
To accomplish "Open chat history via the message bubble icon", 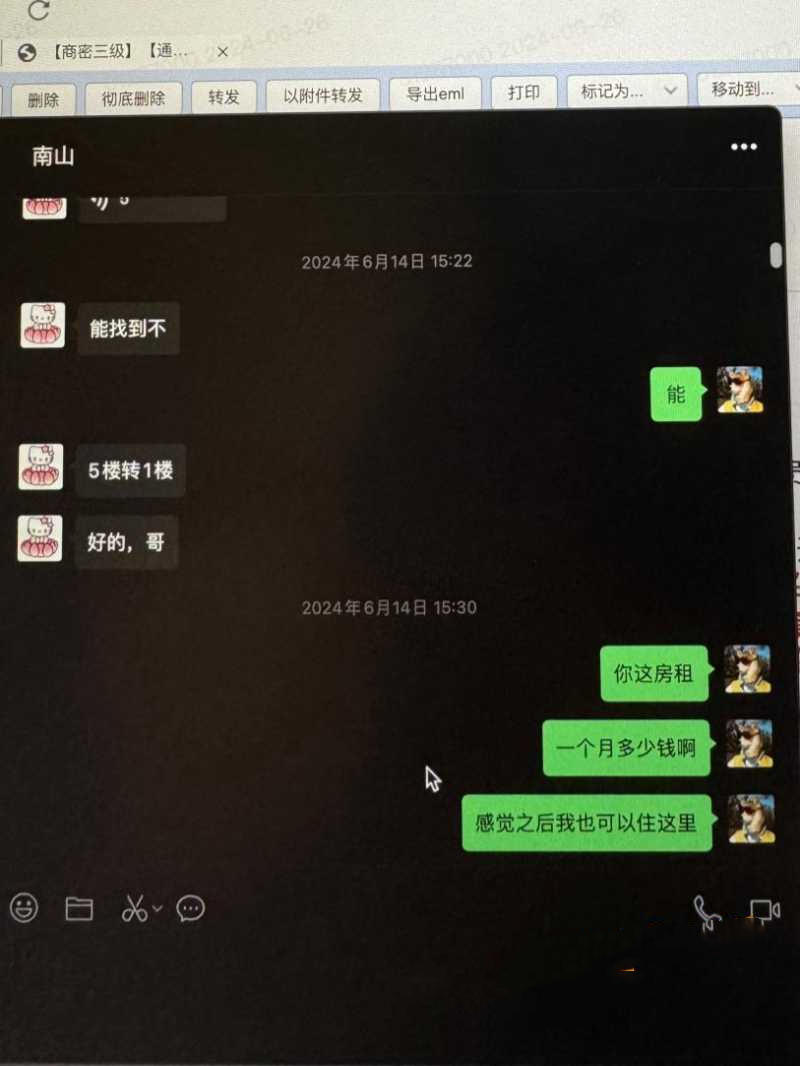I will [190, 908].
